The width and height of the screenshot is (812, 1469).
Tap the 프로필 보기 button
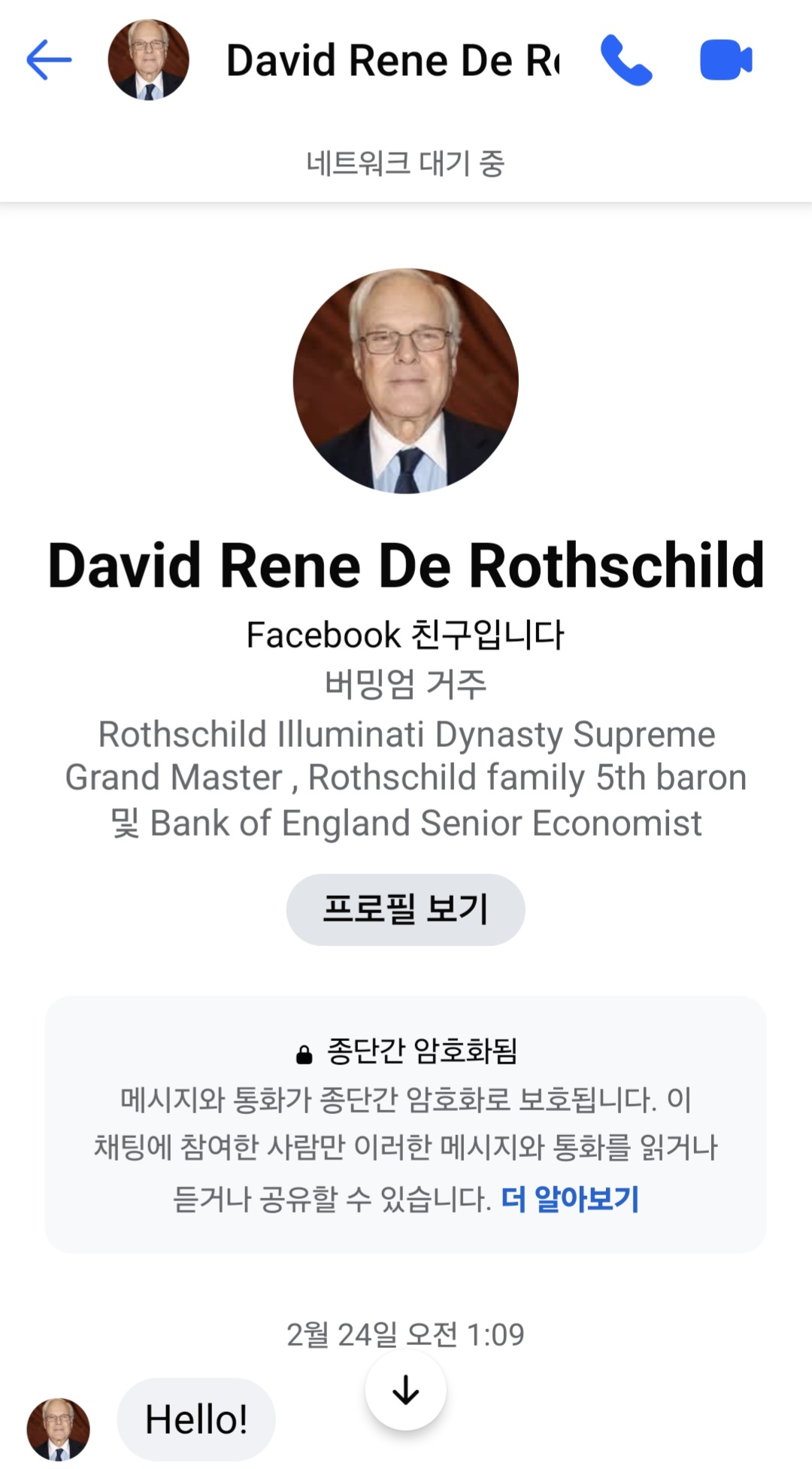405,909
